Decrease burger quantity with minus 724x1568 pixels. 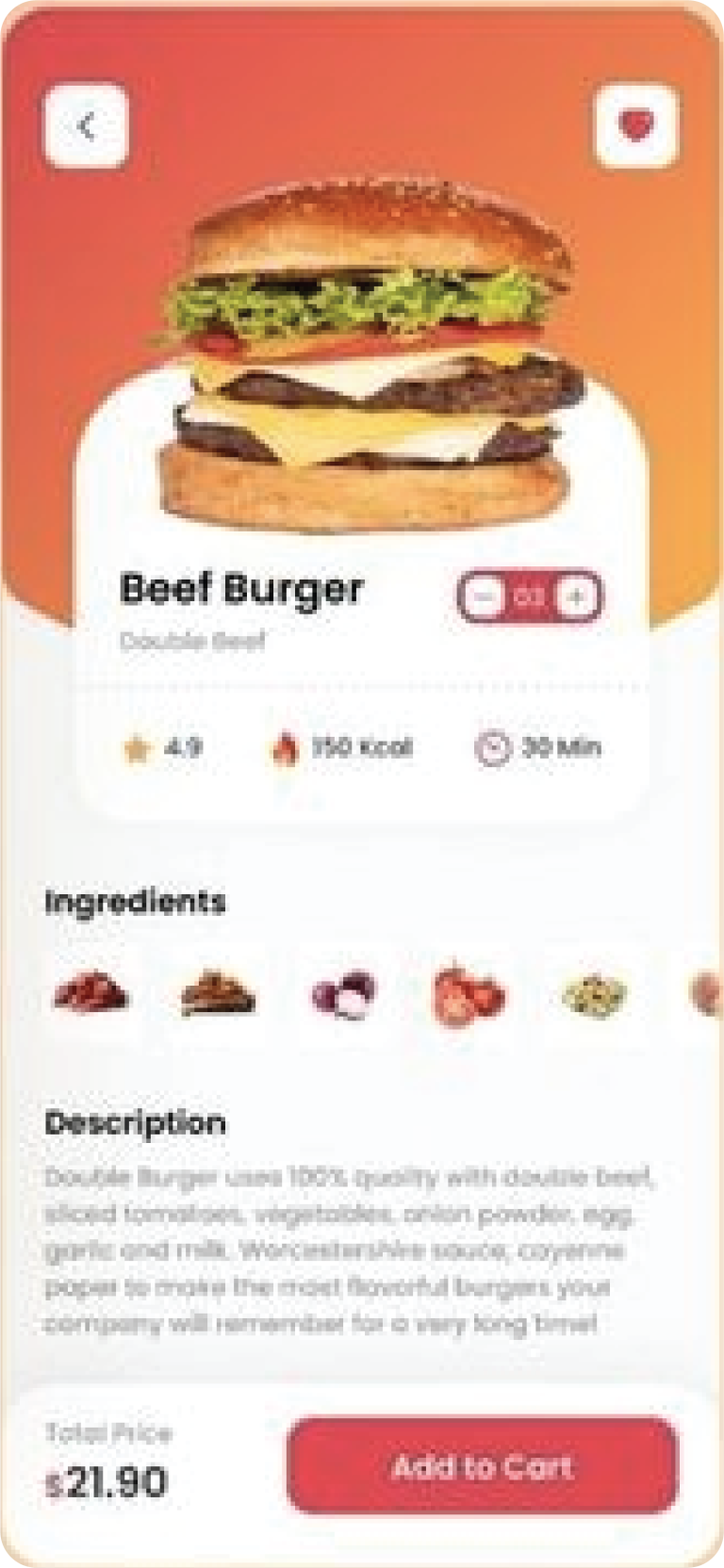click(485, 596)
